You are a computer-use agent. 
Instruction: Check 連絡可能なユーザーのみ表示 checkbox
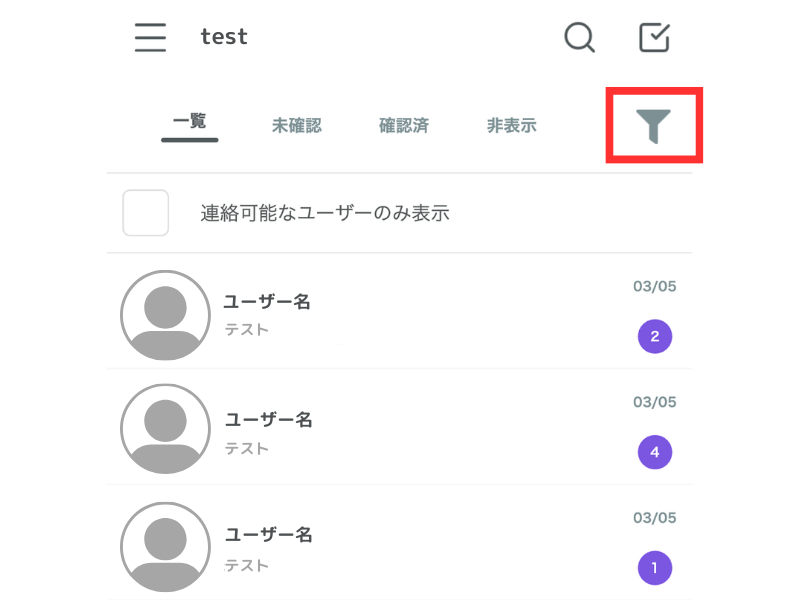146,213
